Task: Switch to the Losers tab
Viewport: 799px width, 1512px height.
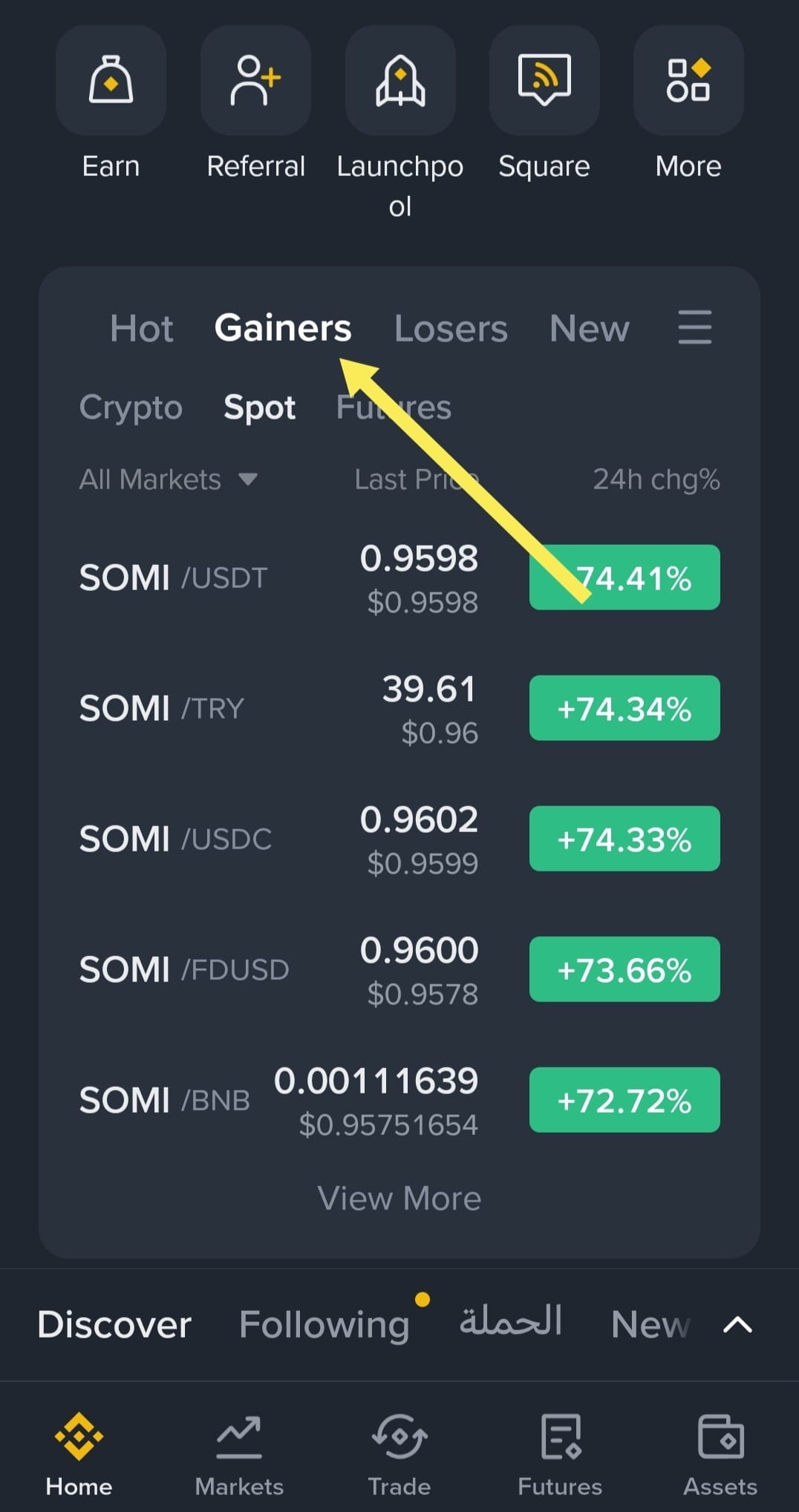Action: (x=450, y=328)
